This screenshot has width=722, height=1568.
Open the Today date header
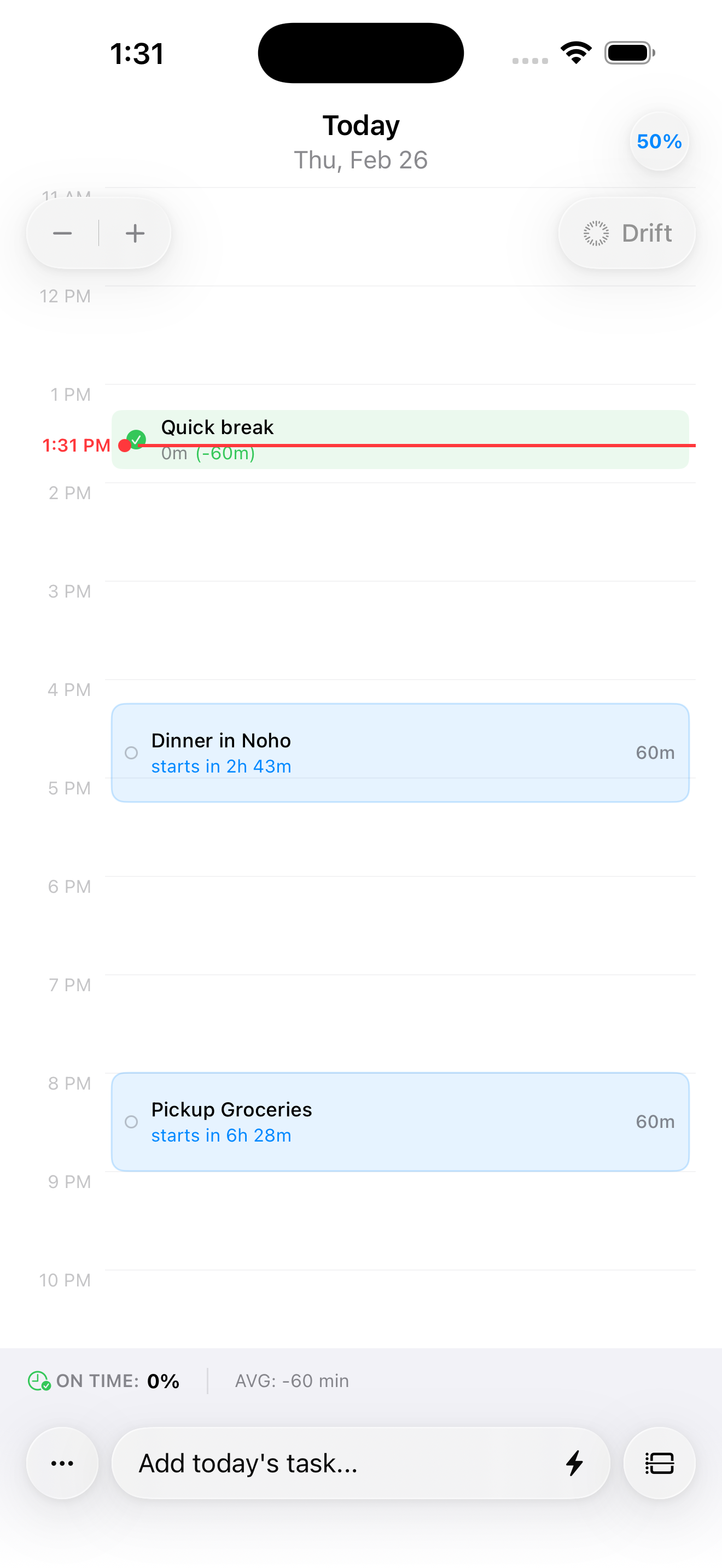[x=360, y=141]
